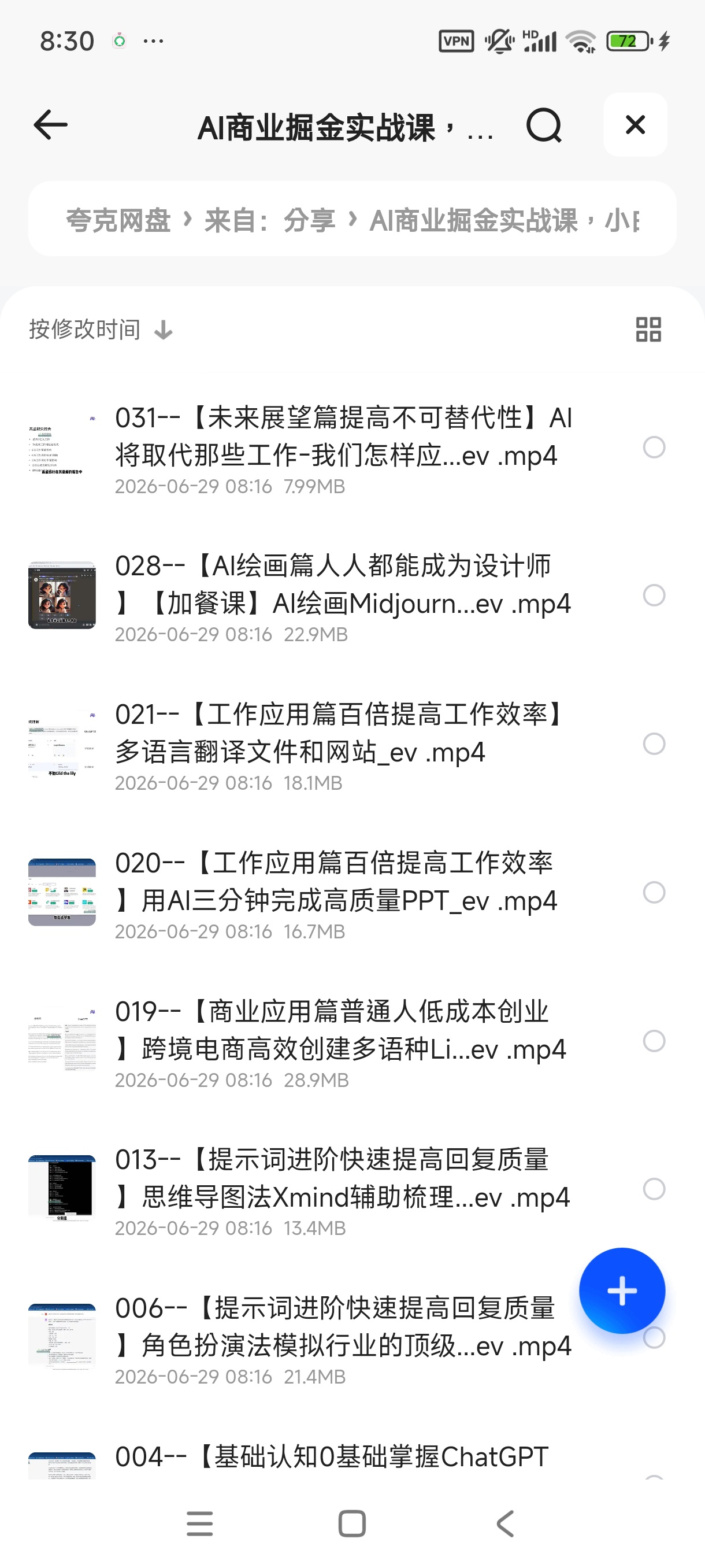Tap the blue plus floating button
The image size is (705, 1568).
(622, 1290)
